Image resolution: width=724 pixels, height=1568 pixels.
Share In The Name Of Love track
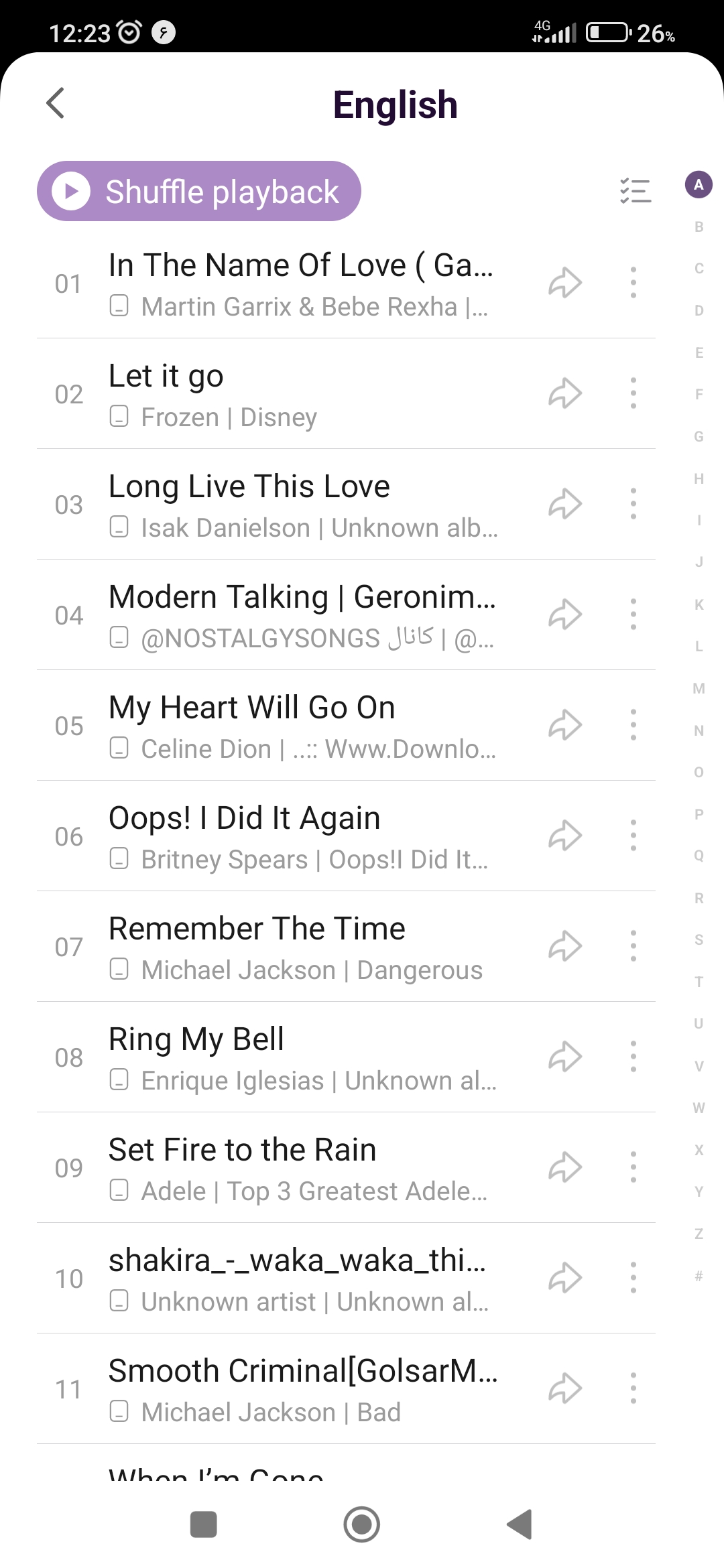[x=565, y=283]
